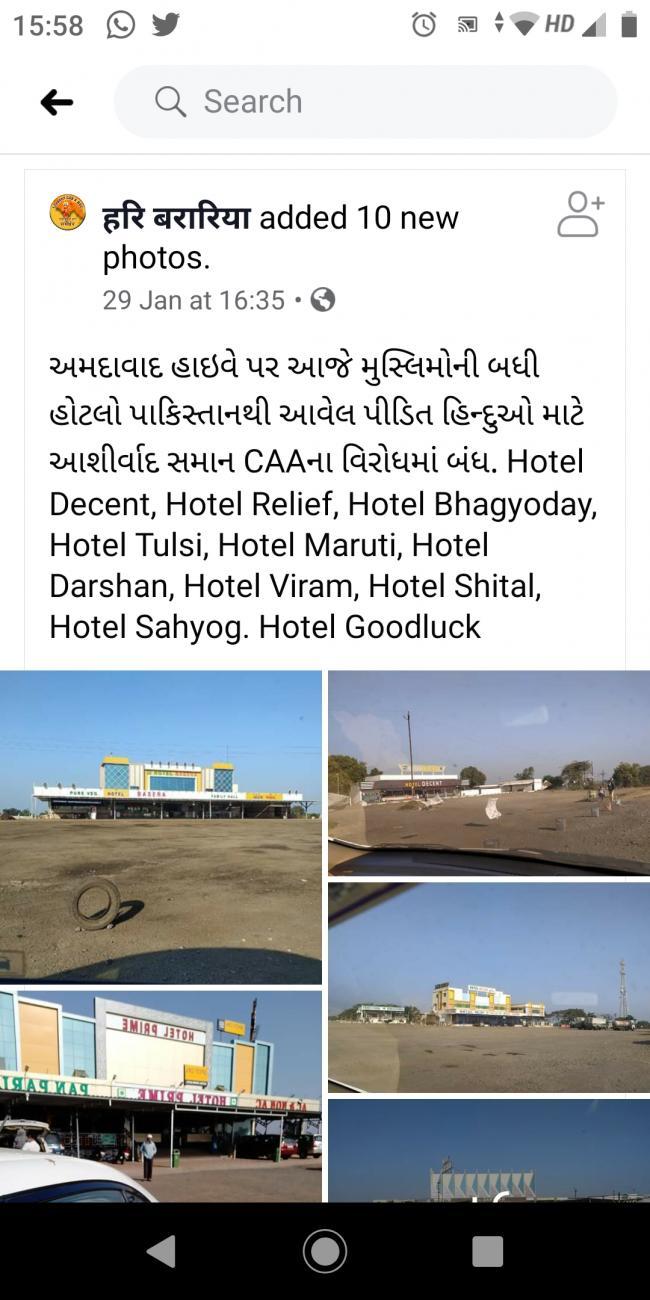Add हरि बरारिया as a friend
Screen dimensions: 650x1300
(x=580, y=214)
